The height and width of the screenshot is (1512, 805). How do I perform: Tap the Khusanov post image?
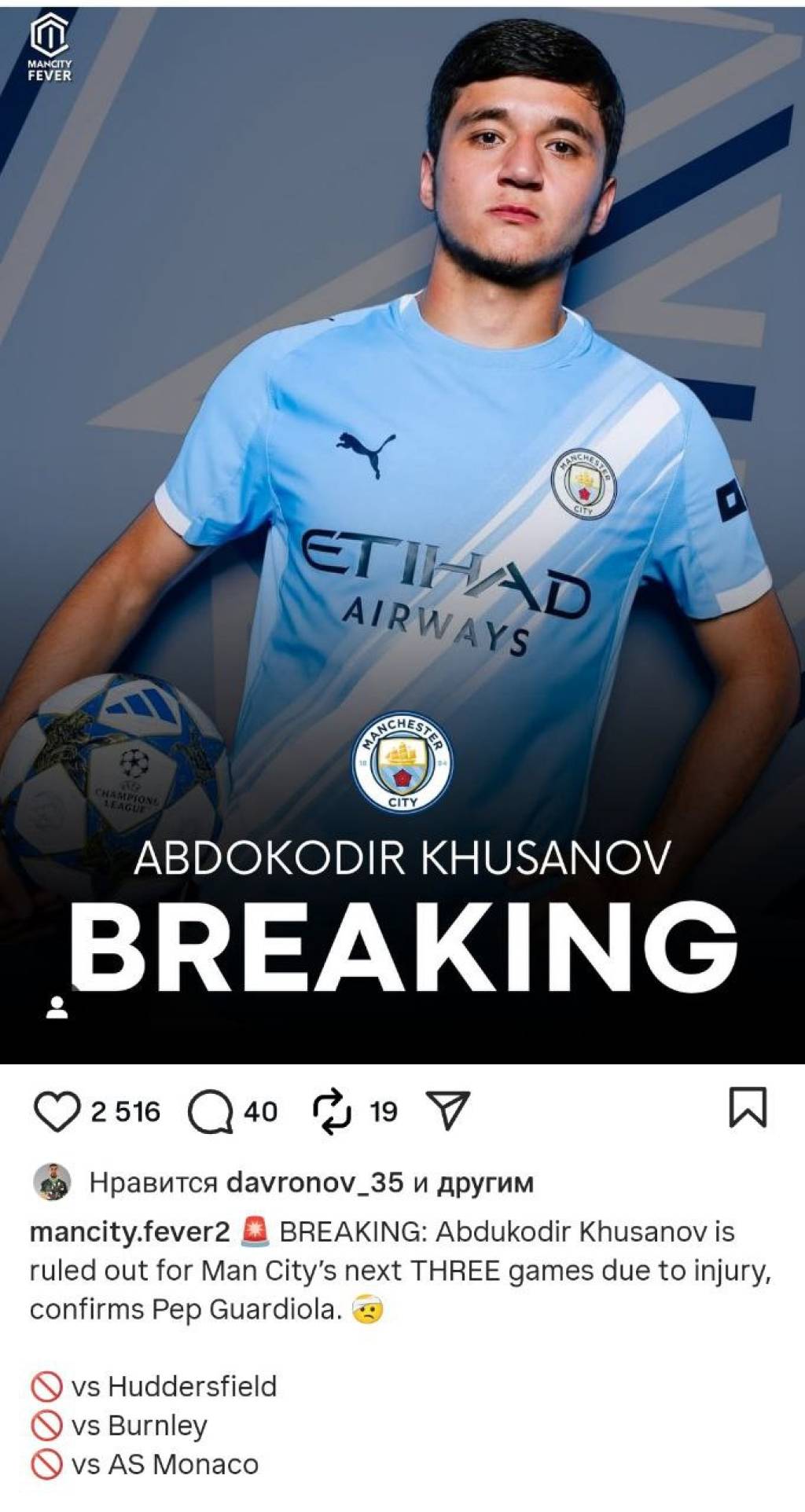tap(402, 472)
